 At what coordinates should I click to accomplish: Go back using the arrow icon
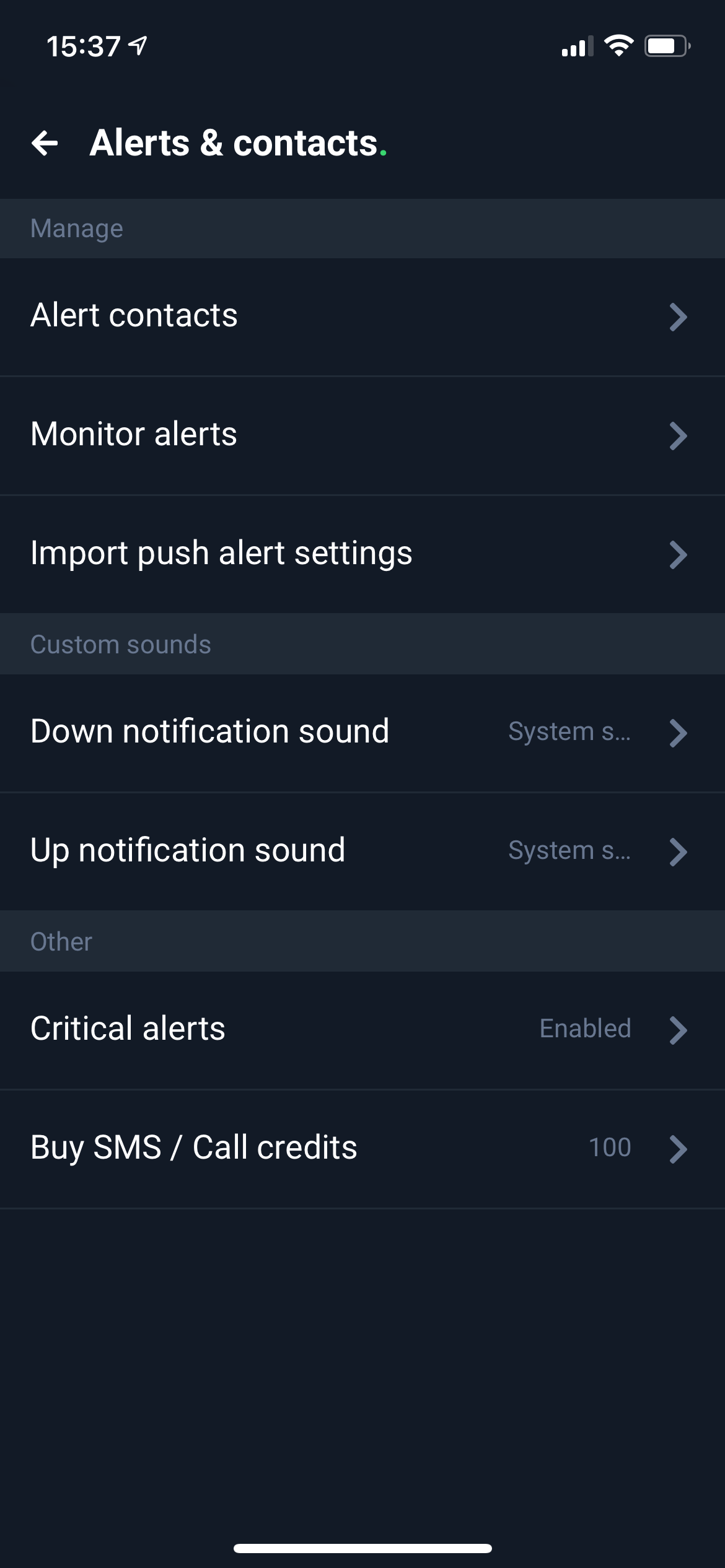click(45, 144)
